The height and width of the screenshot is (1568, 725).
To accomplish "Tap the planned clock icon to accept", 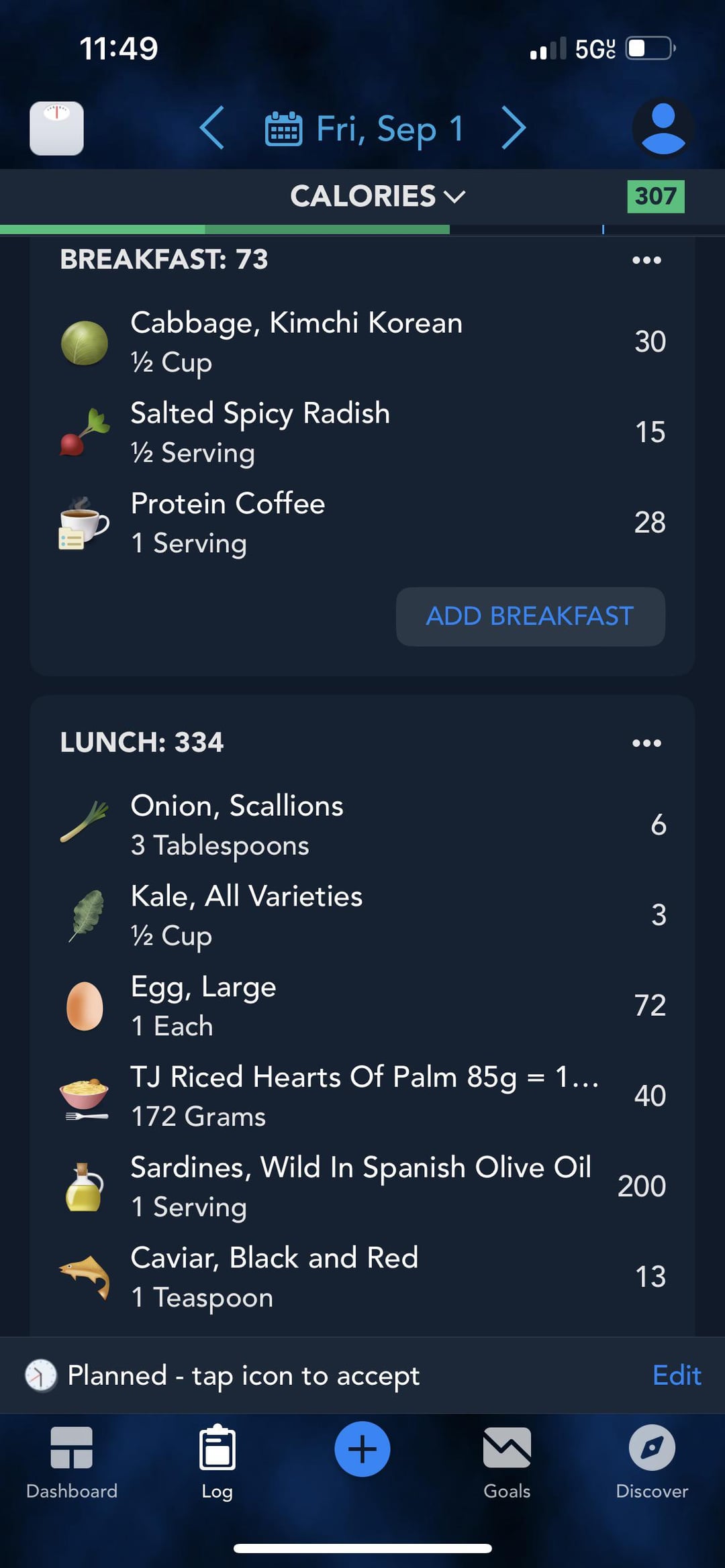I will (41, 1375).
